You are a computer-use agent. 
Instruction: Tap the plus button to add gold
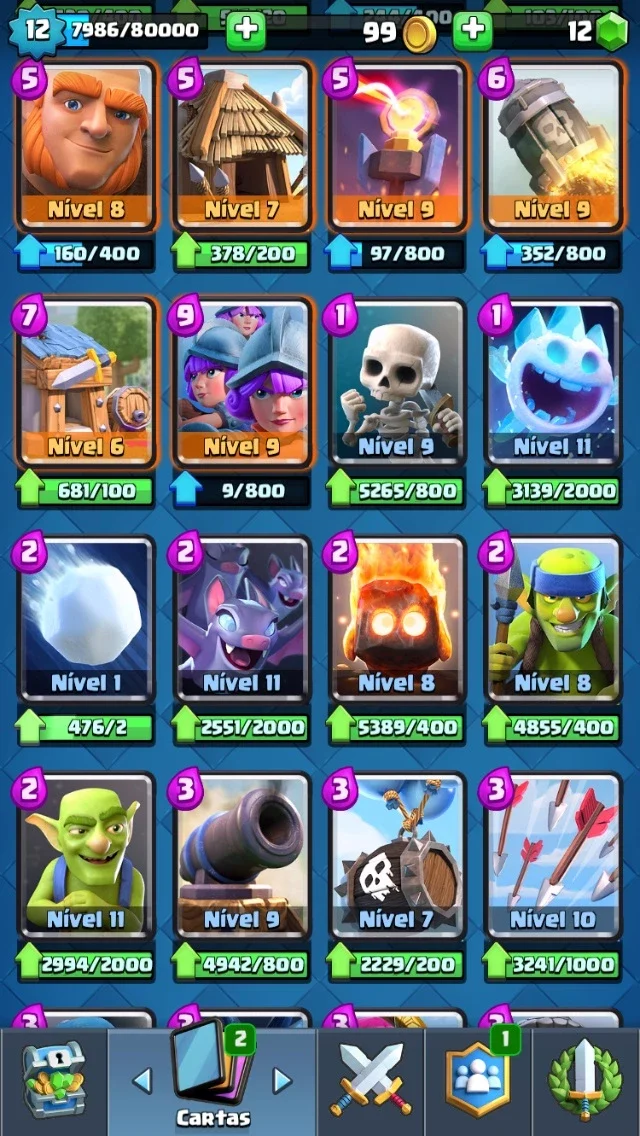tap(246, 31)
